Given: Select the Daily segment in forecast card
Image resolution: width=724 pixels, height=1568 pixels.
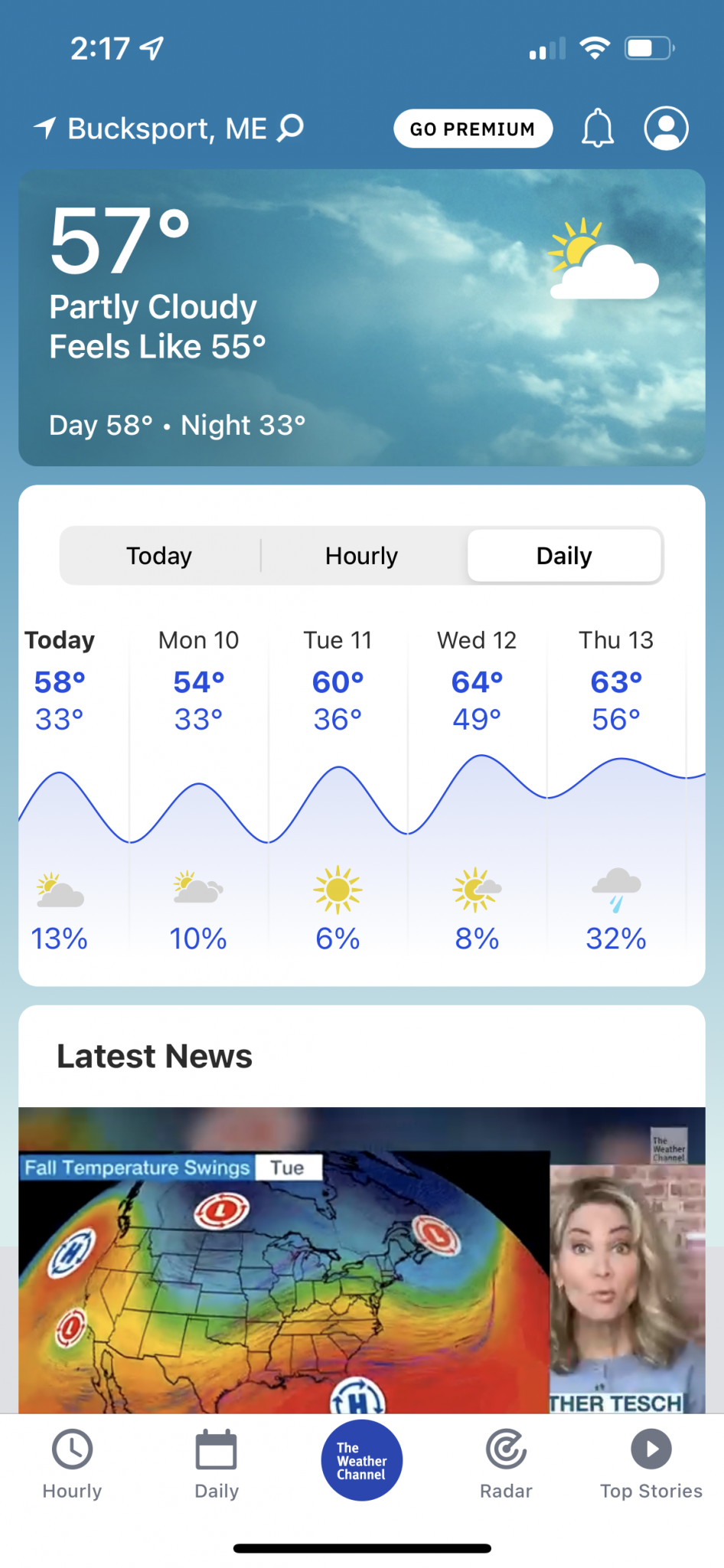Looking at the screenshot, I should (x=564, y=556).
